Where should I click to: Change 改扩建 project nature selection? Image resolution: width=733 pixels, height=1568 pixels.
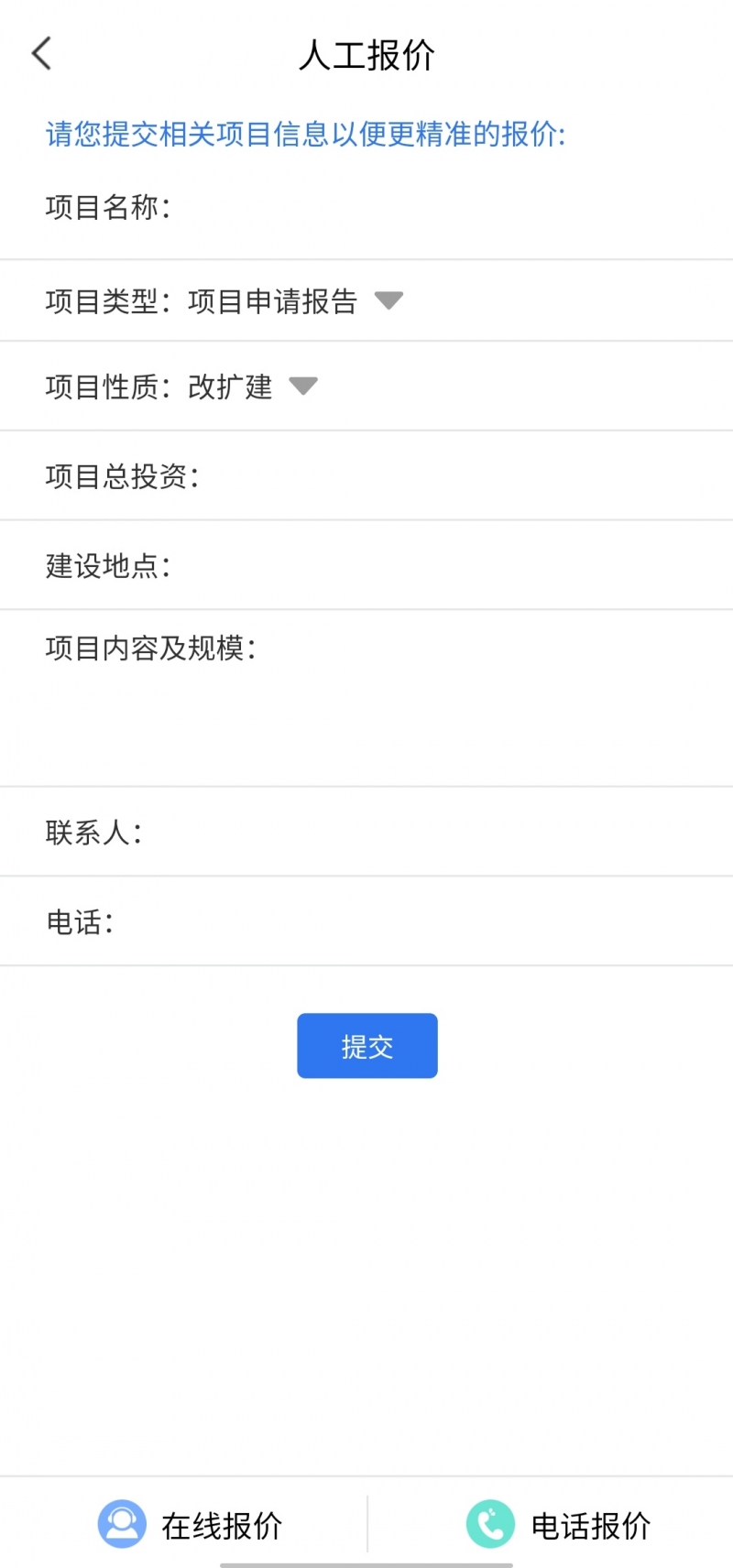[229, 387]
